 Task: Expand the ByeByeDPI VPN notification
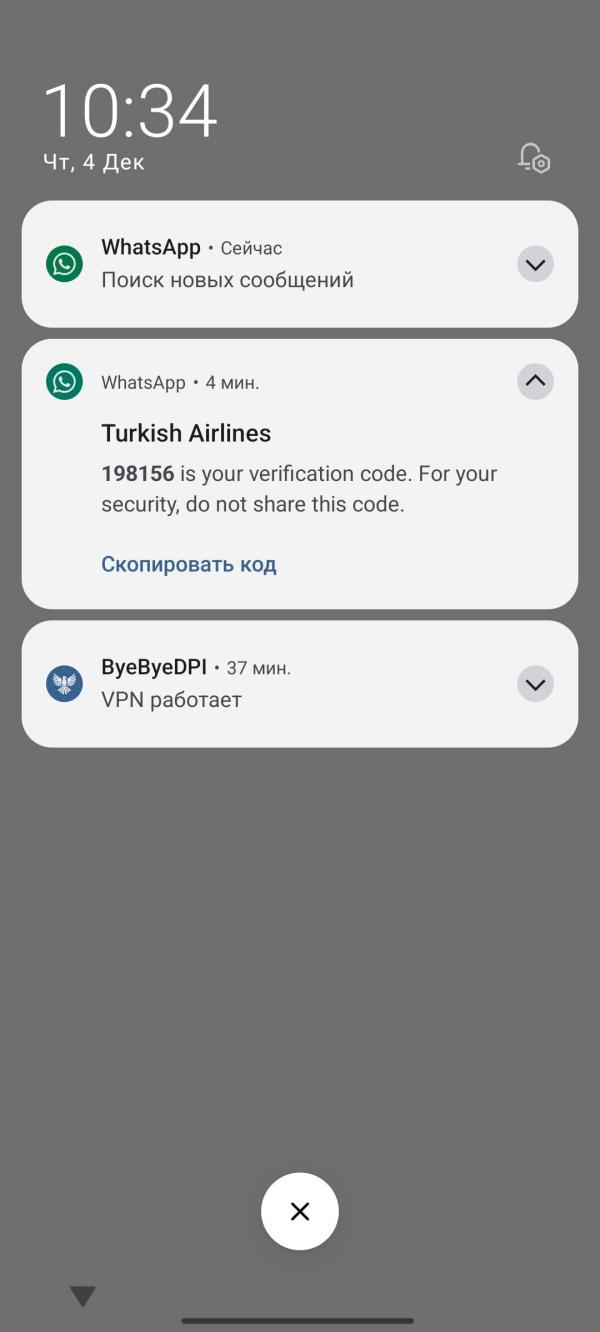pyautogui.click(x=535, y=684)
